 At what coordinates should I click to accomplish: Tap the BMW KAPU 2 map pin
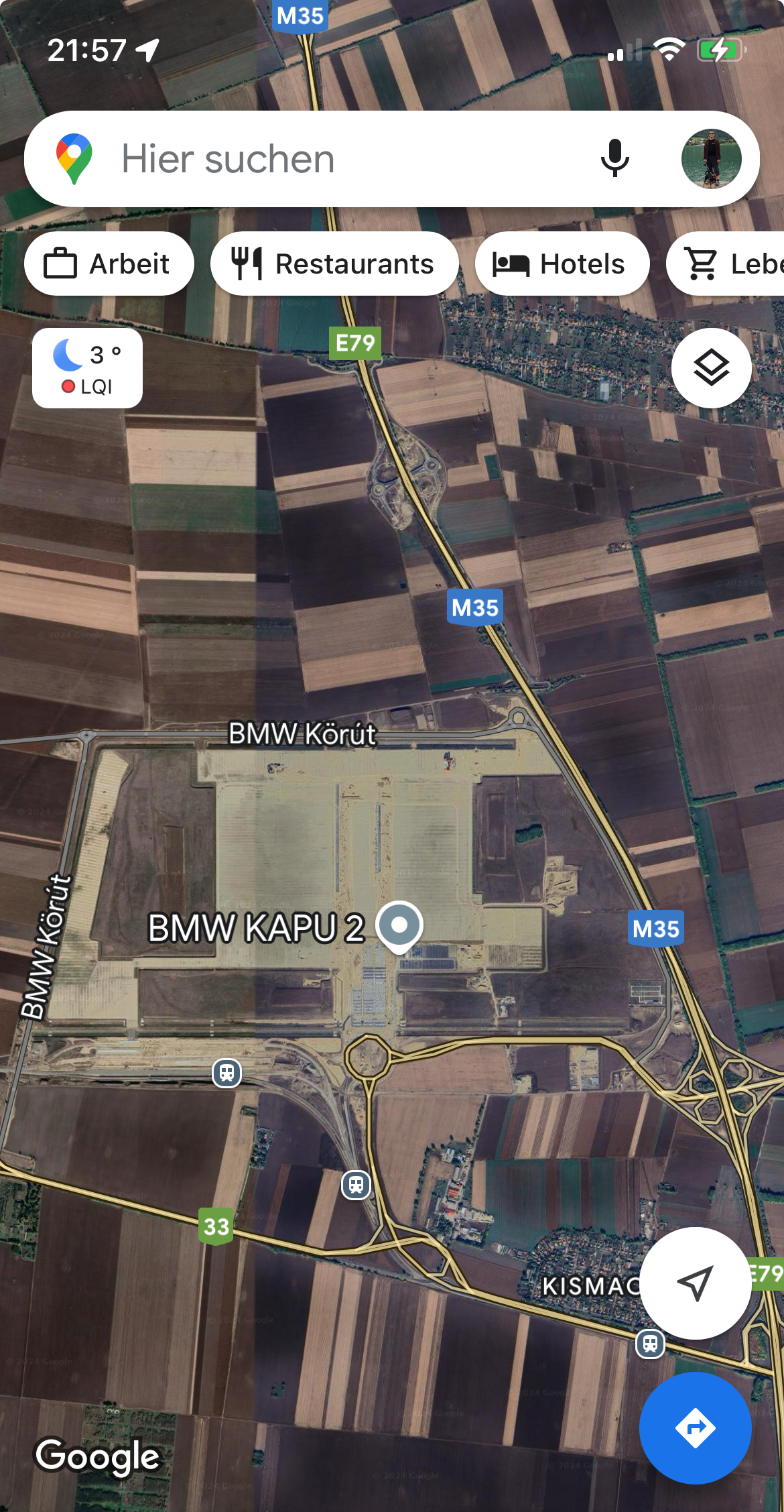(x=399, y=926)
